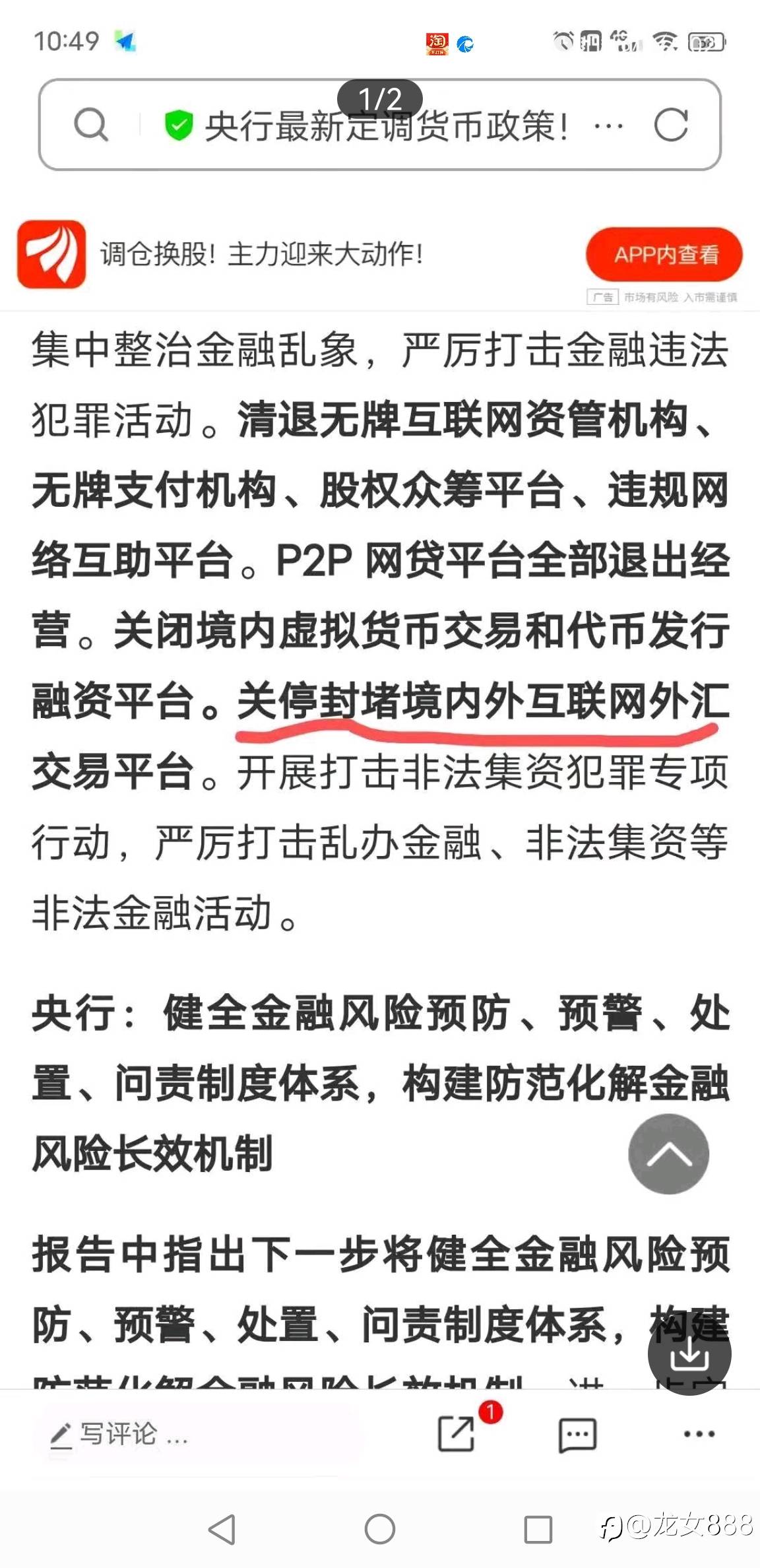The width and height of the screenshot is (760, 1568).
Task: Reload the current page
Action: tap(671, 125)
